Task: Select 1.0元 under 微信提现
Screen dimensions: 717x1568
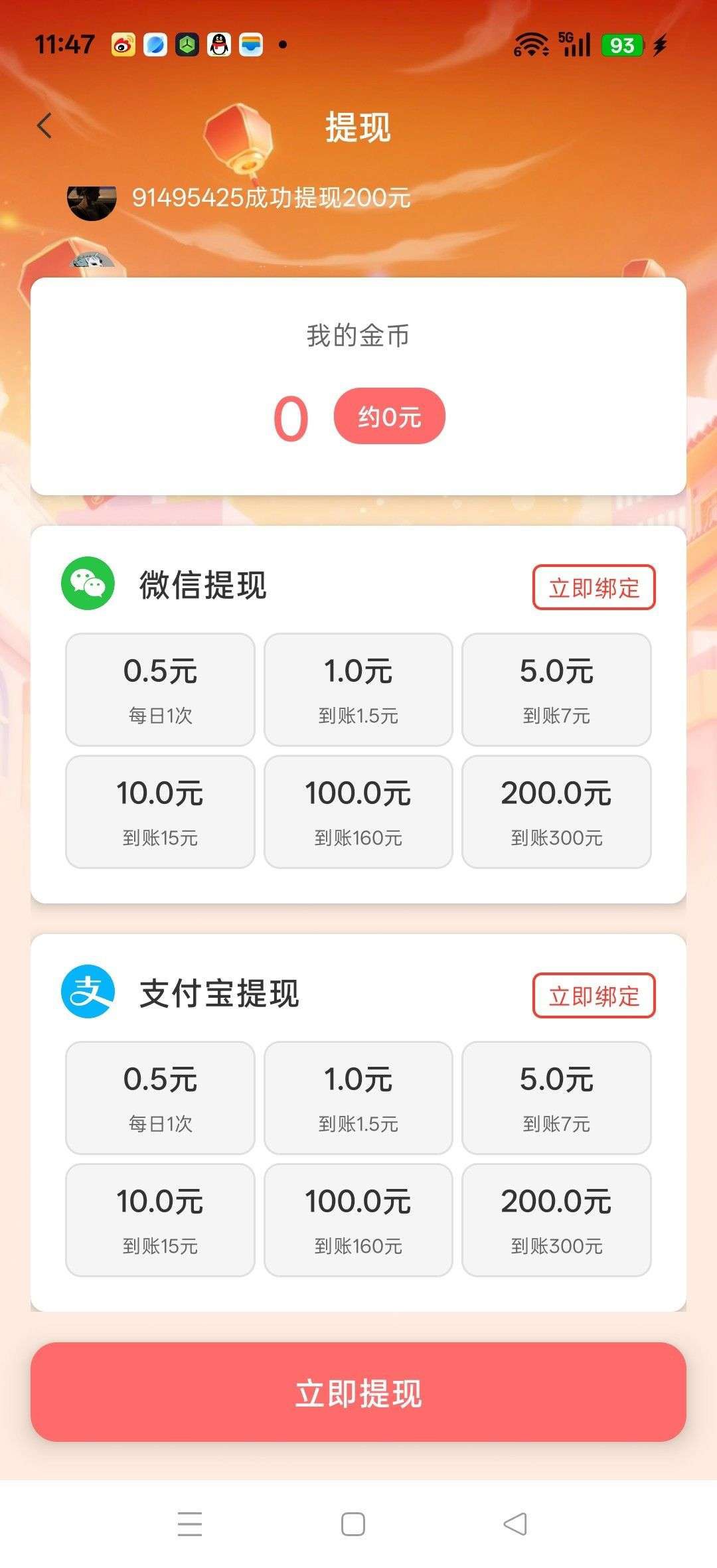Action: click(x=358, y=690)
